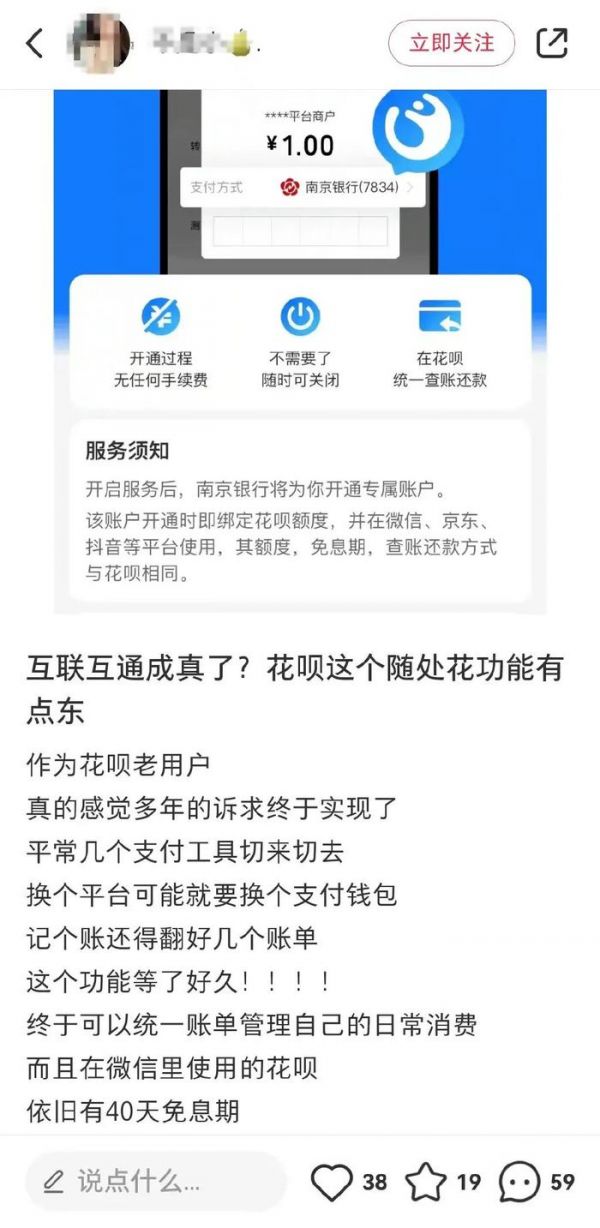Like this post

pyautogui.click(x=333, y=1182)
